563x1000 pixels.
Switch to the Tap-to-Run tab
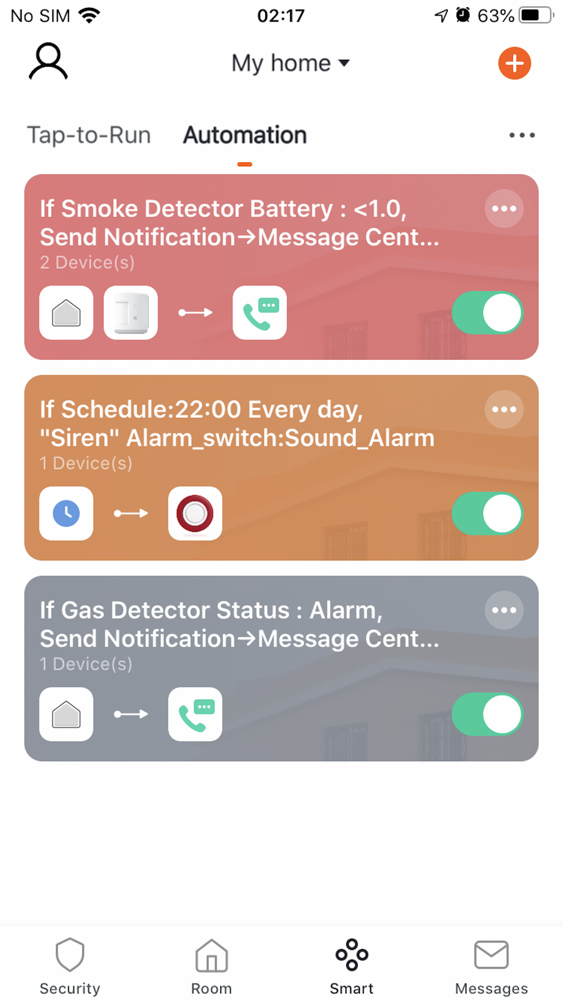click(x=89, y=135)
